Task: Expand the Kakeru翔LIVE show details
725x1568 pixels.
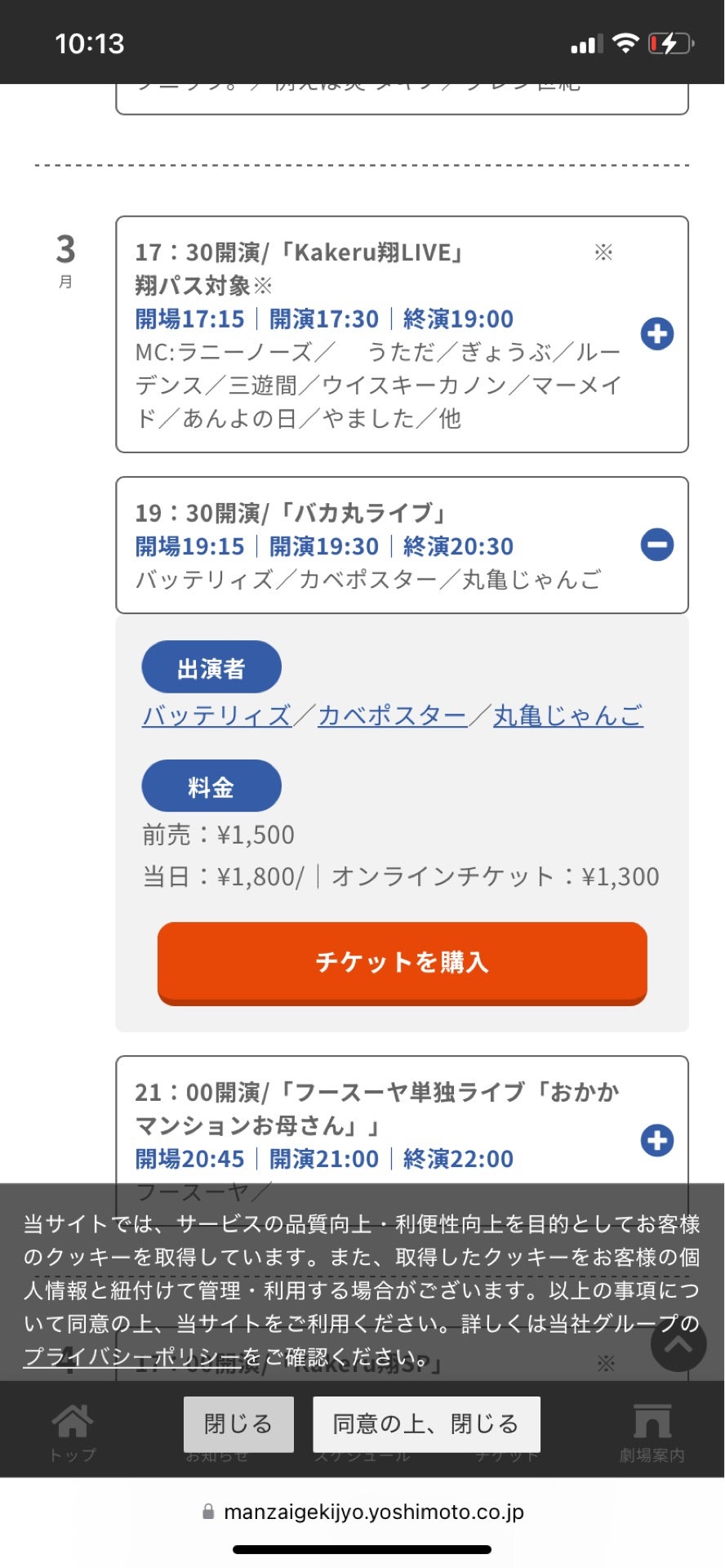Action: (657, 333)
